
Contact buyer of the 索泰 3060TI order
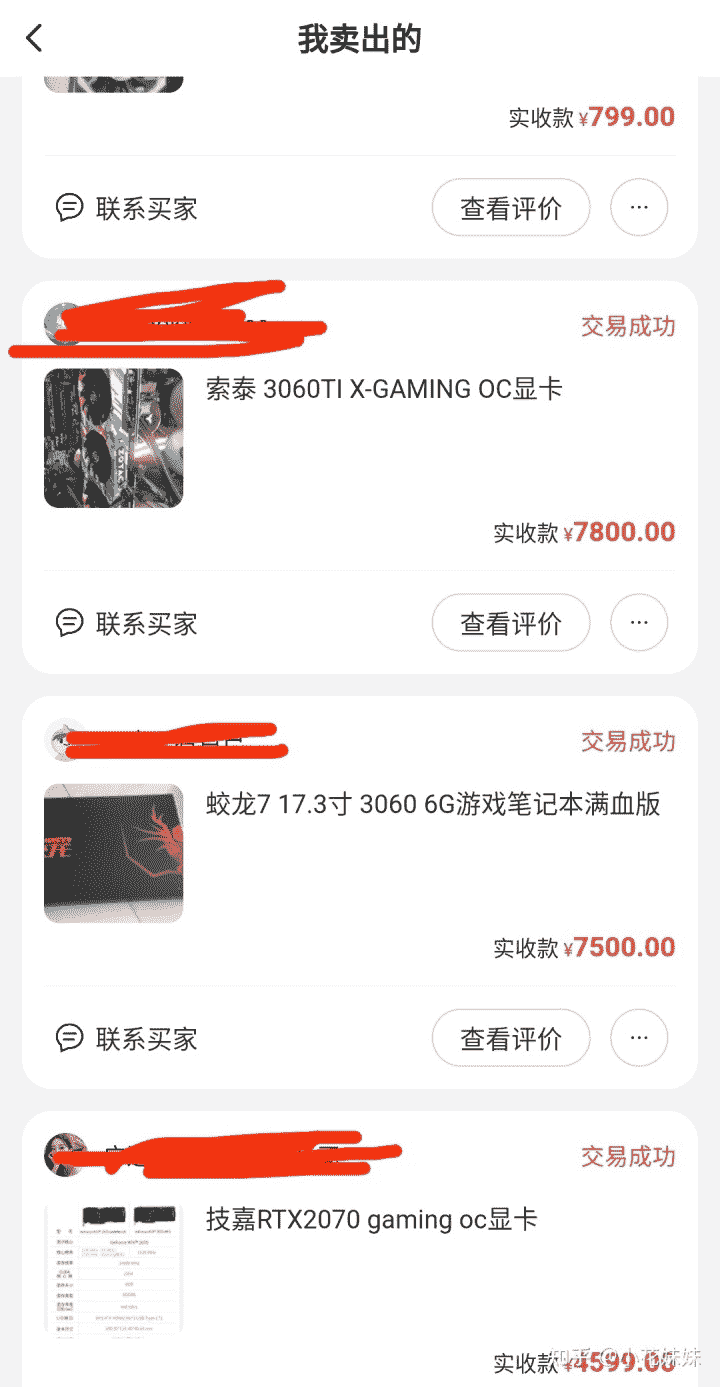[x=127, y=623]
